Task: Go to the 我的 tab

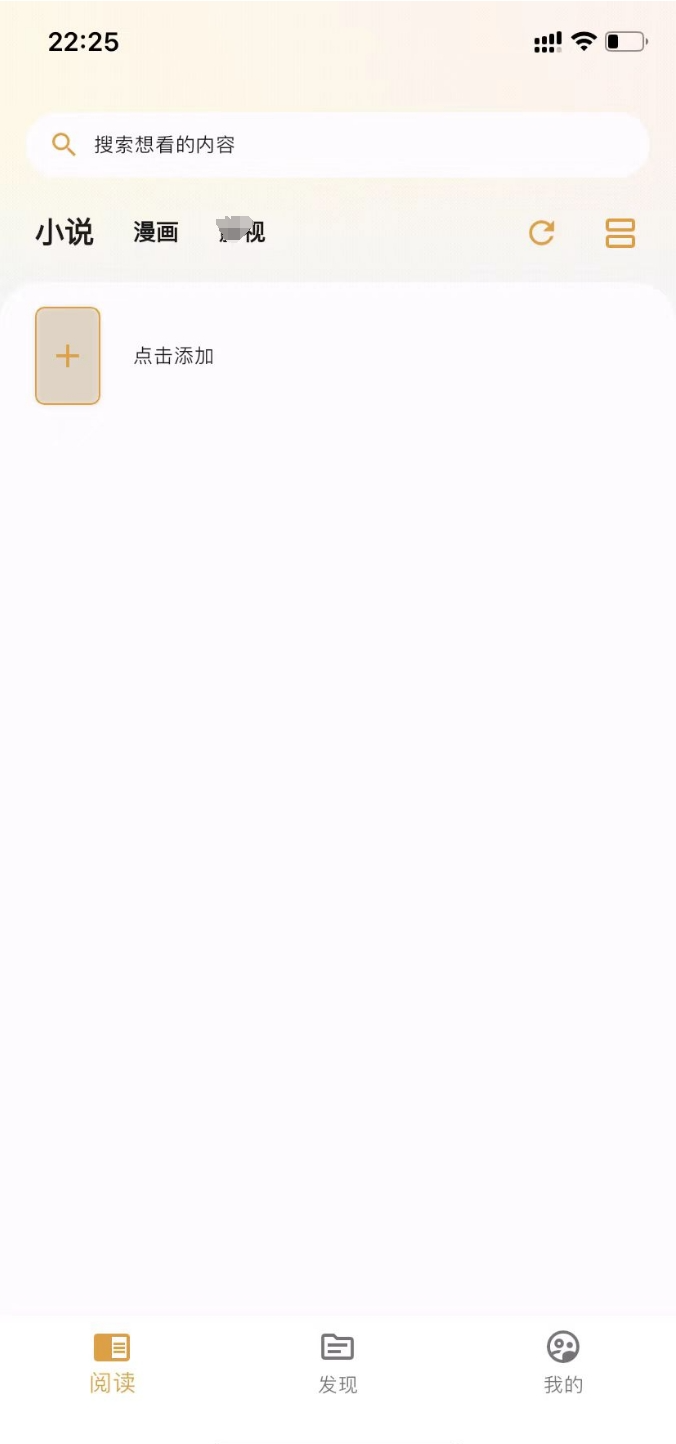Action: coord(563,1362)
